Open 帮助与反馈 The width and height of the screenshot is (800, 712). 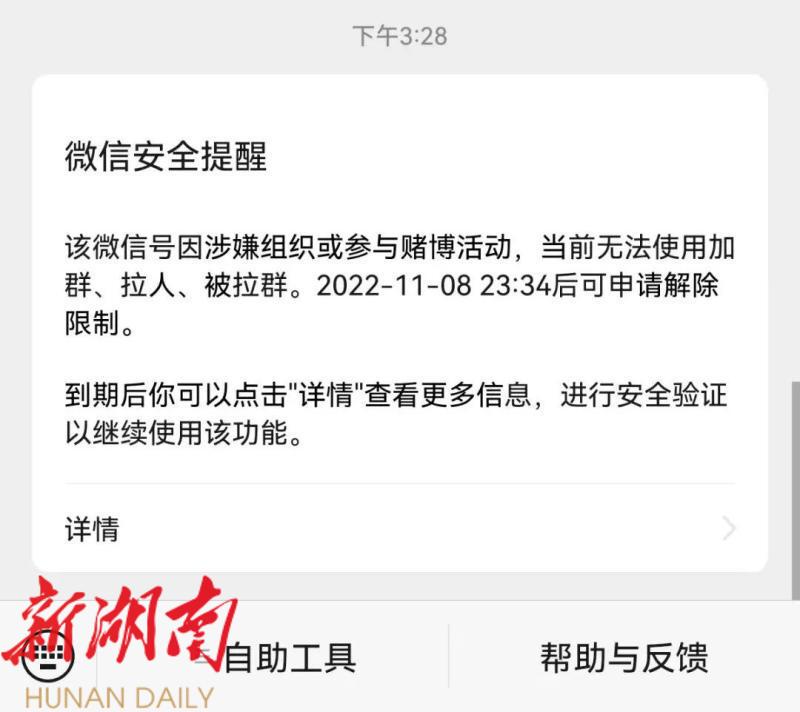click(x=624, y=657)
